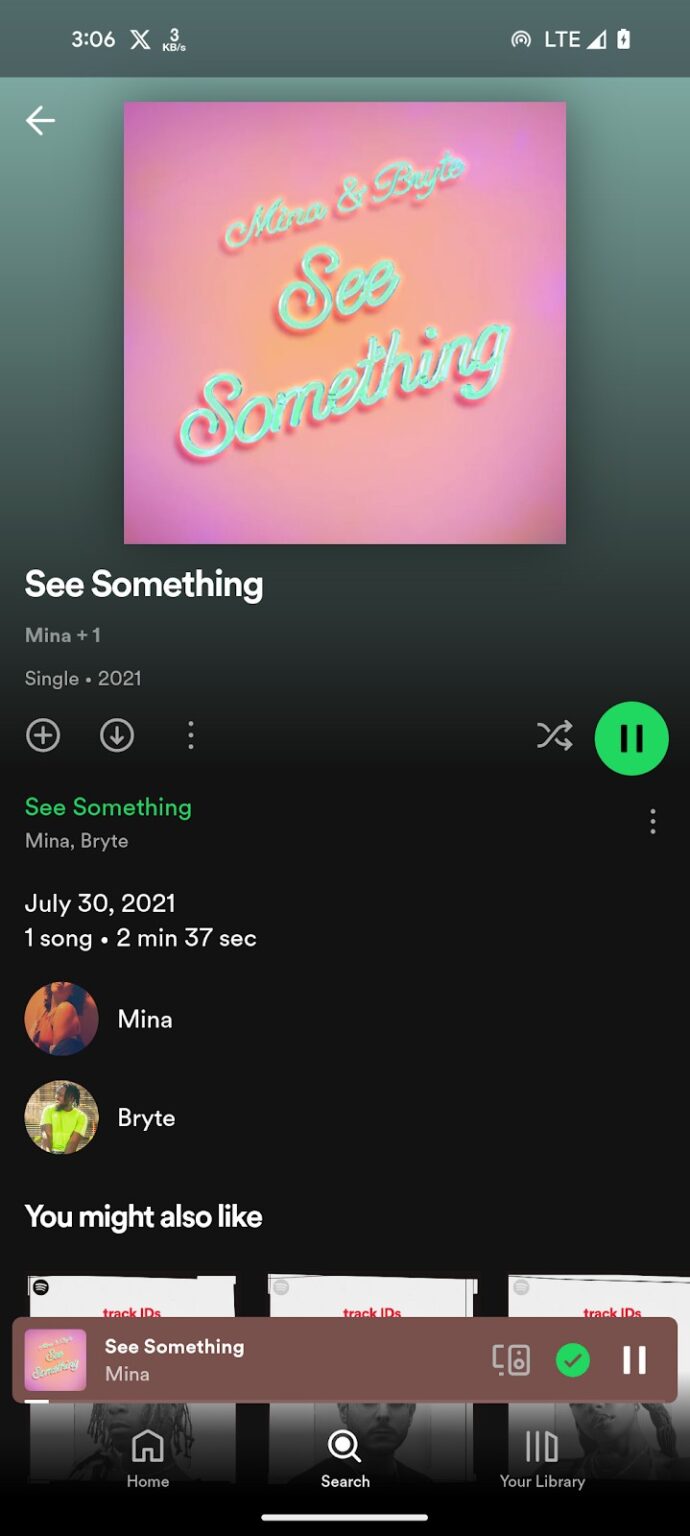
Task: Tap Mina + 1 artist credits
Action: pyautogui.click(x=63, y=635)
